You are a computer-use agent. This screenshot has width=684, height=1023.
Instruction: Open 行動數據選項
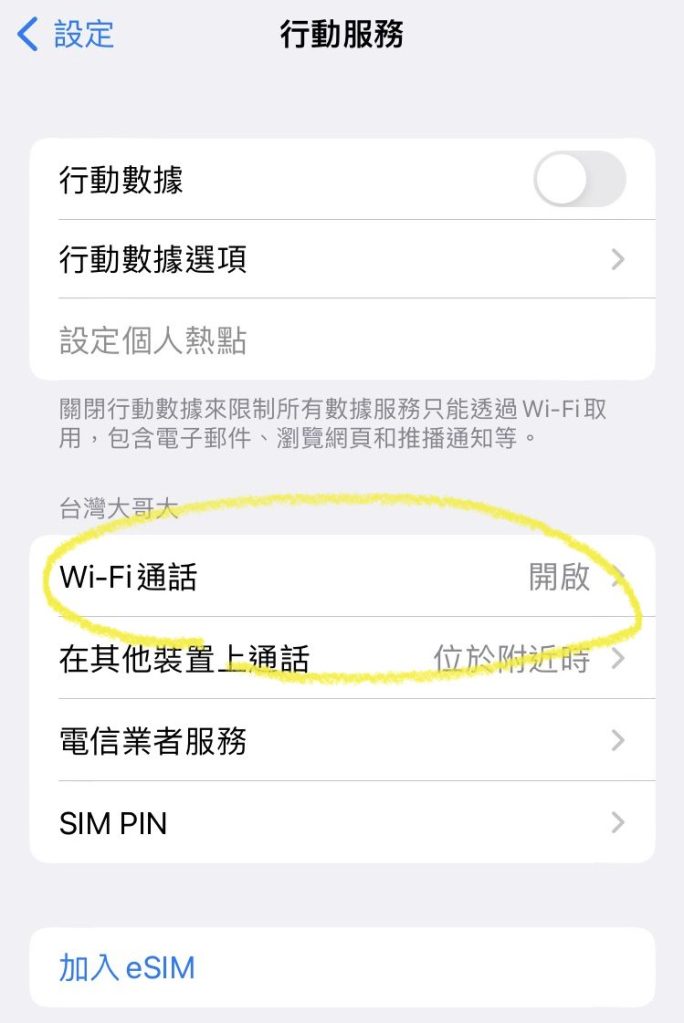tap(342, 260)
